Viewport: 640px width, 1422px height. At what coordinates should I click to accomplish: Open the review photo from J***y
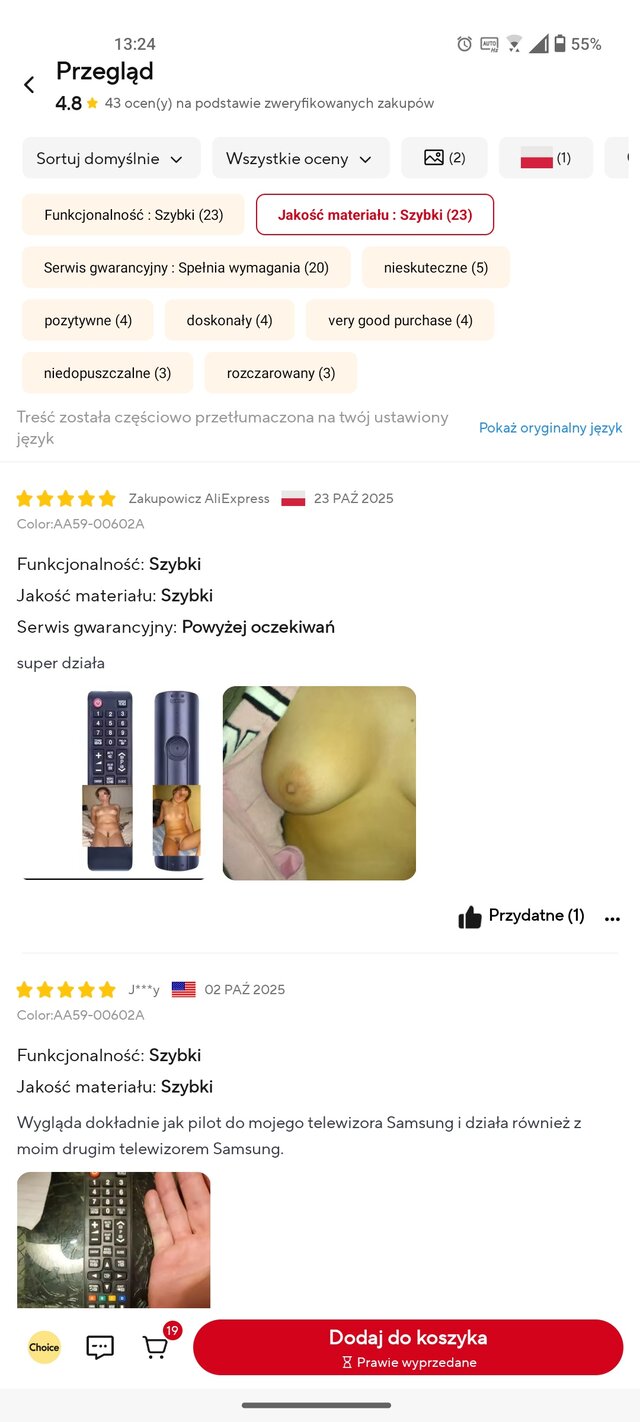click(113, 1240)
